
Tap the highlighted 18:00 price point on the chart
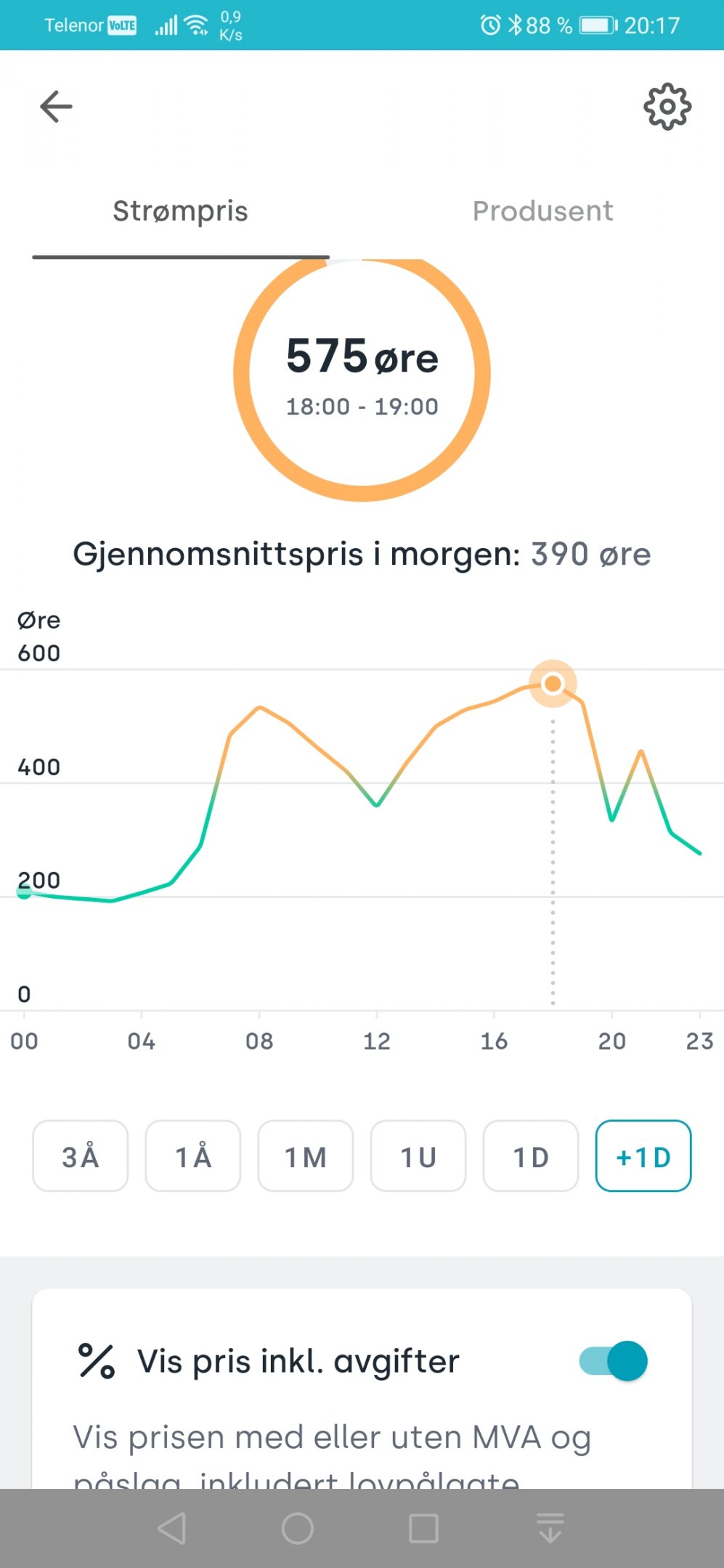553,683
